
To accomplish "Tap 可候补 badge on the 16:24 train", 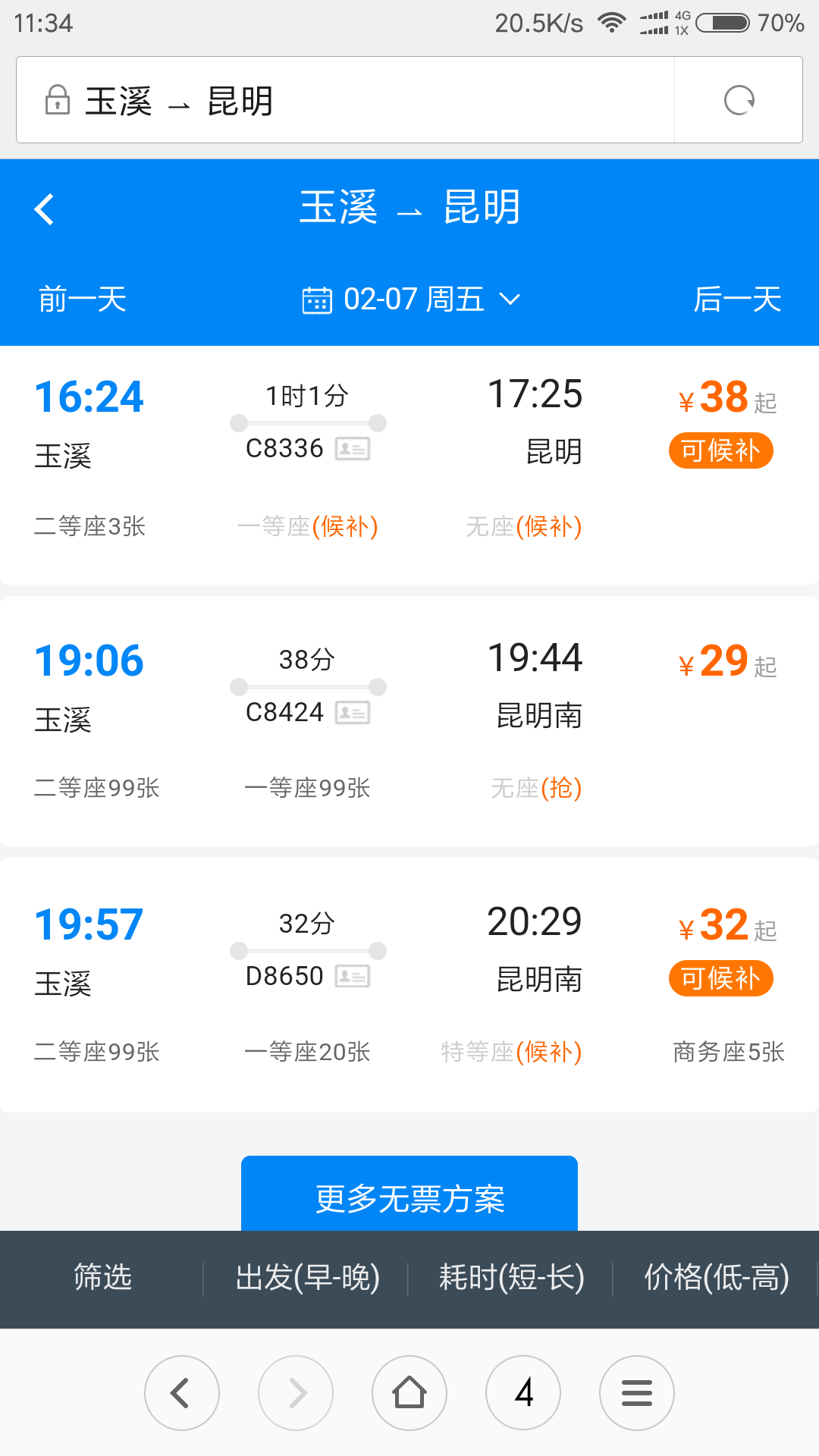I will (720, 450).
